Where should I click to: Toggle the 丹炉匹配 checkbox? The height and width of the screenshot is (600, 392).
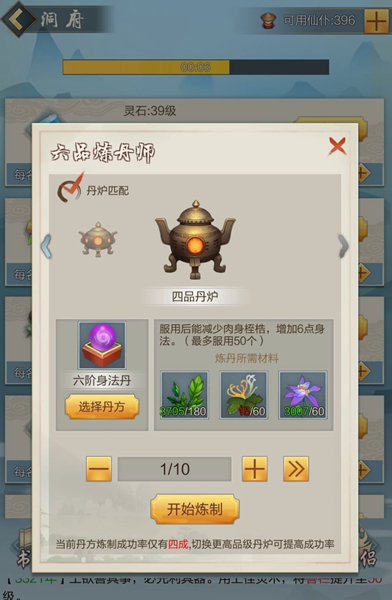tap(70, 189)
